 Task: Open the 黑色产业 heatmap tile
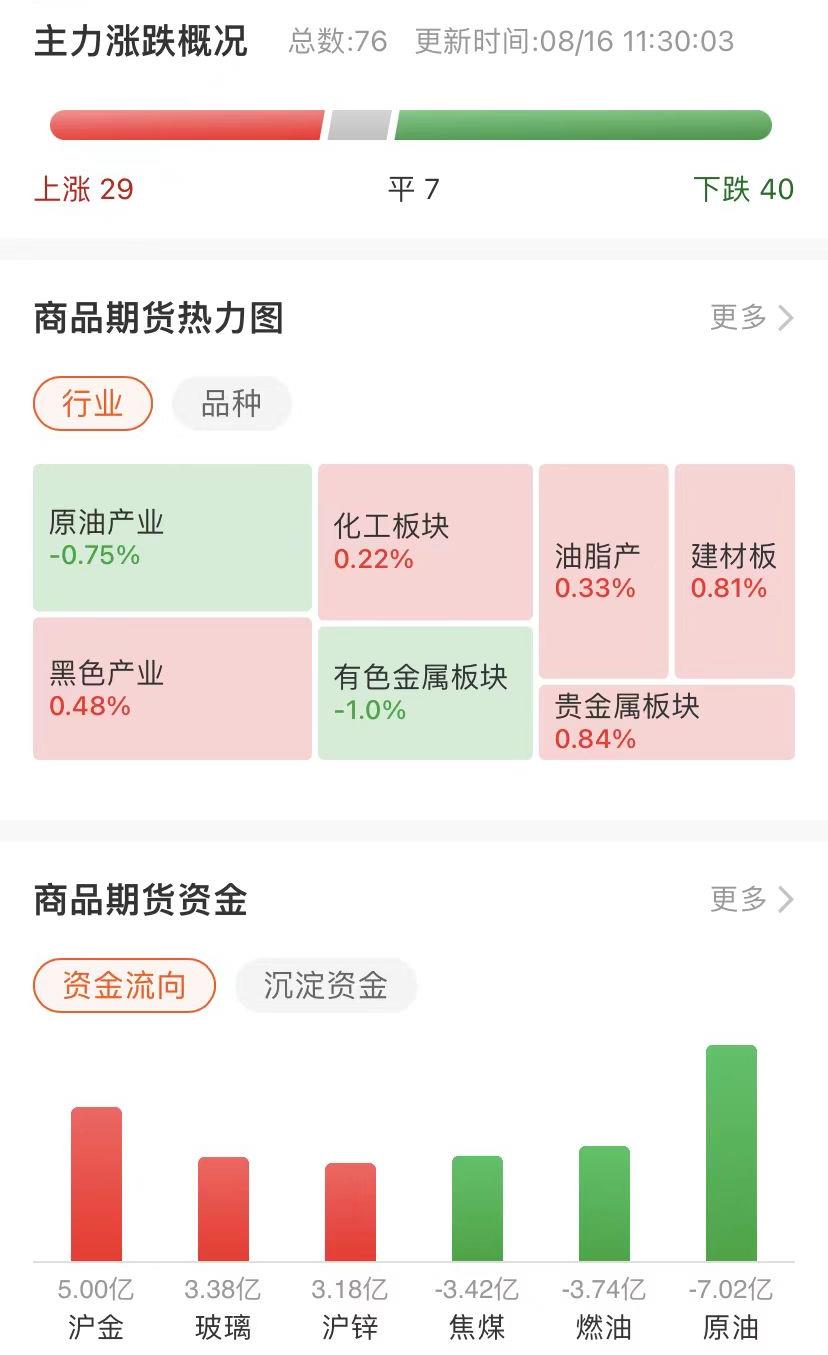[x=172, y=688]
